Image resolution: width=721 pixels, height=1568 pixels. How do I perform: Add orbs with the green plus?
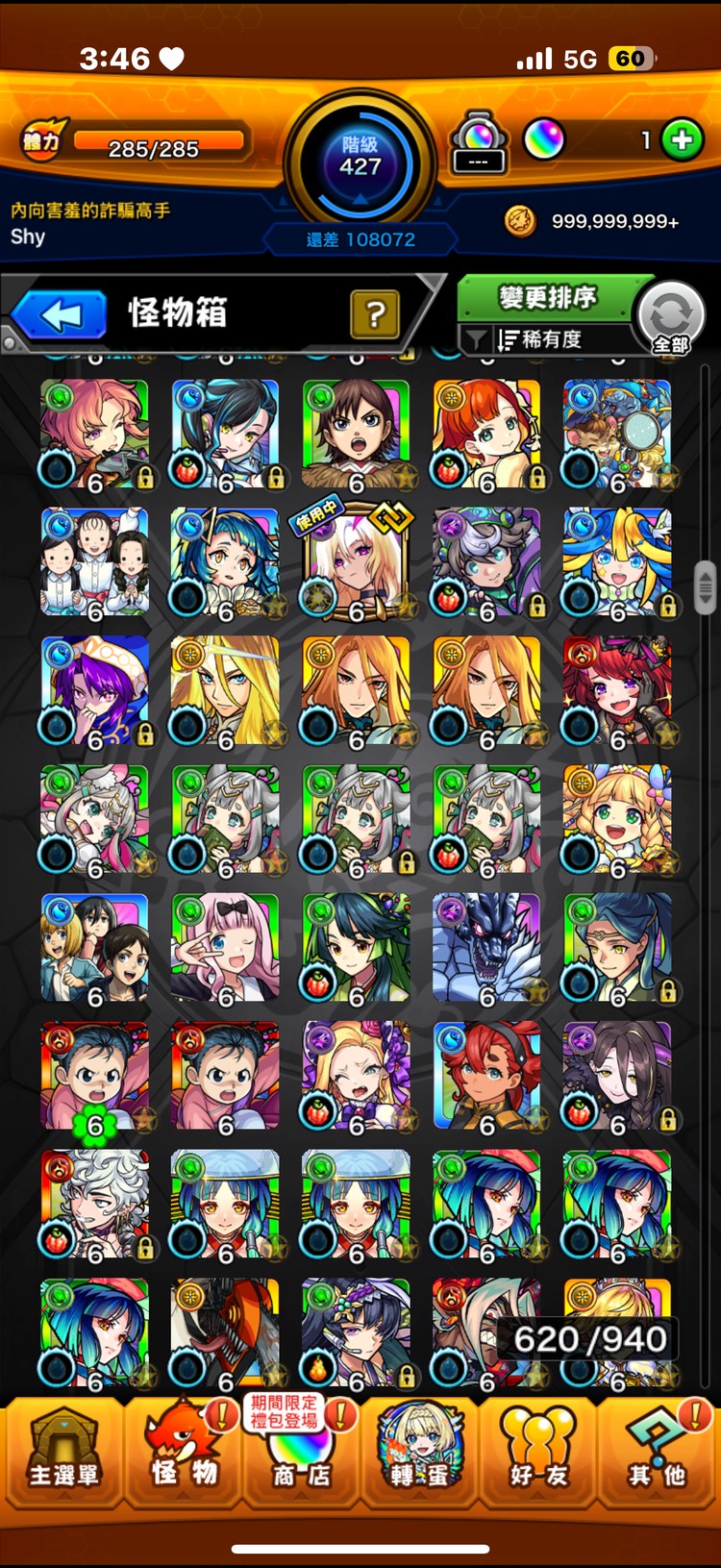pyautogui.click(x=683, y=140)
